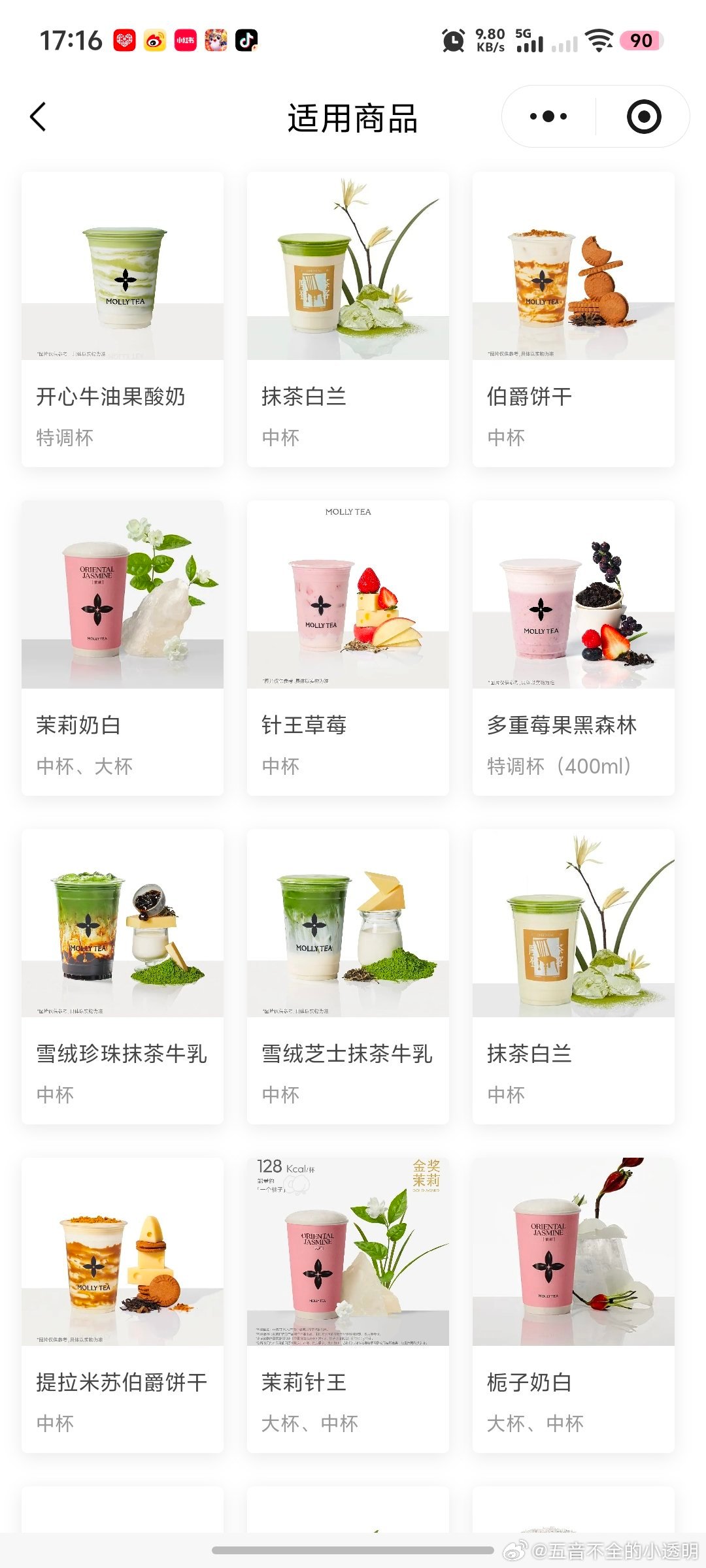Tap the 多重莓果黑森林 card

[573, 647]
